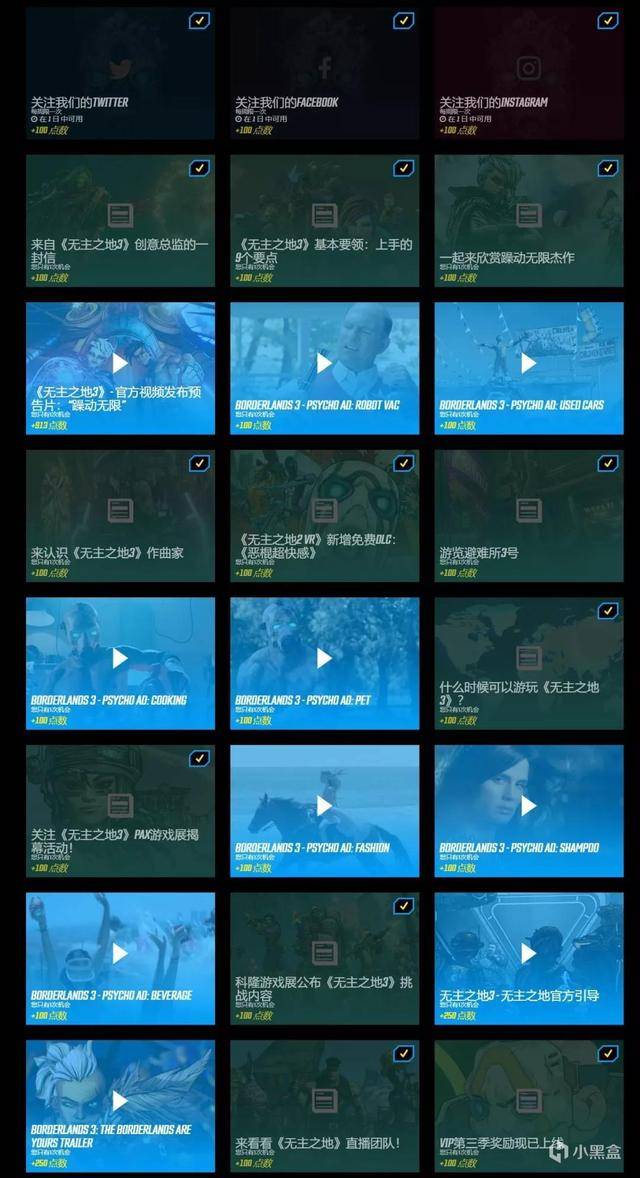Play Psycho Ad: Beverage video

coord(120,953)
